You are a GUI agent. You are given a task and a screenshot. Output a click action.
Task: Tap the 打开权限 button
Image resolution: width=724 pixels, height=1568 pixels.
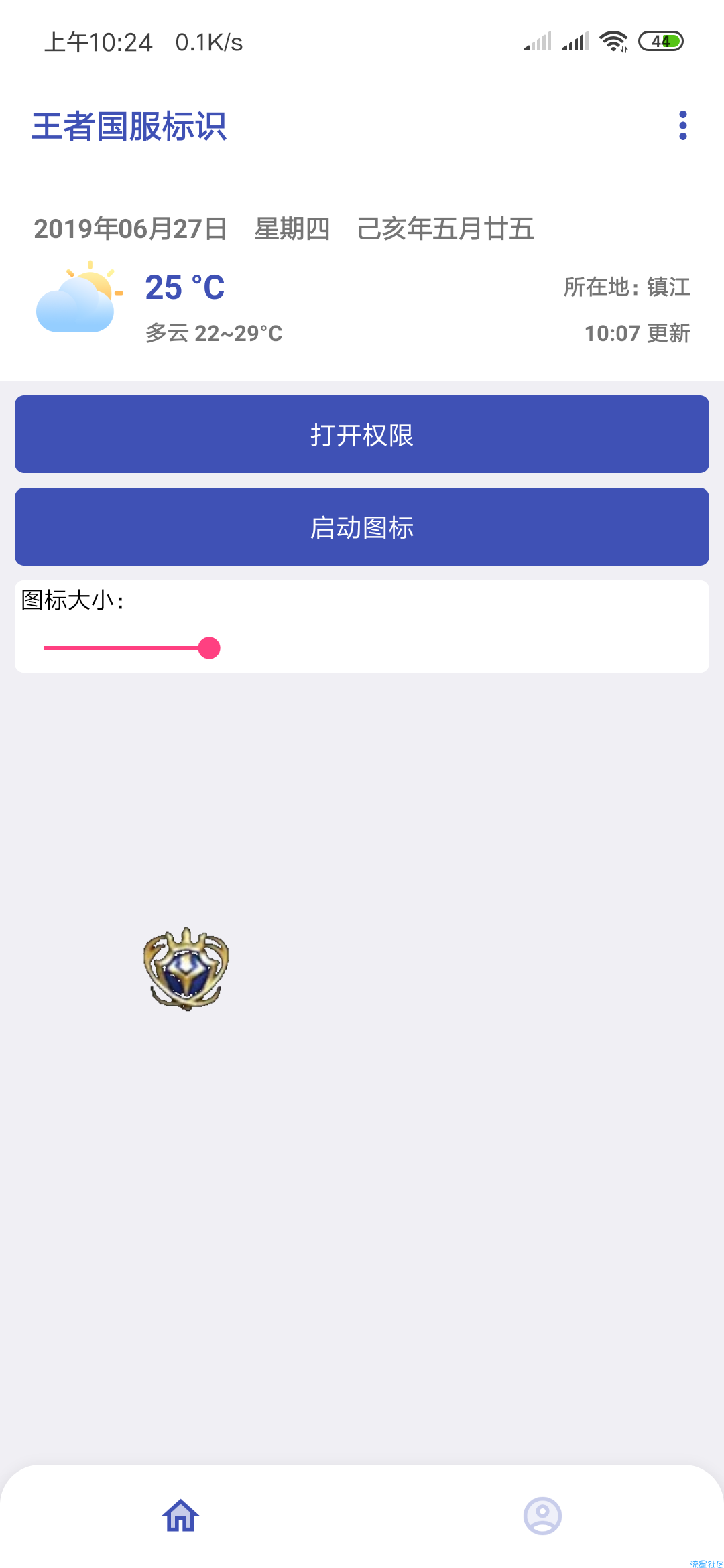pyautogui.click(x=362, y=434)
